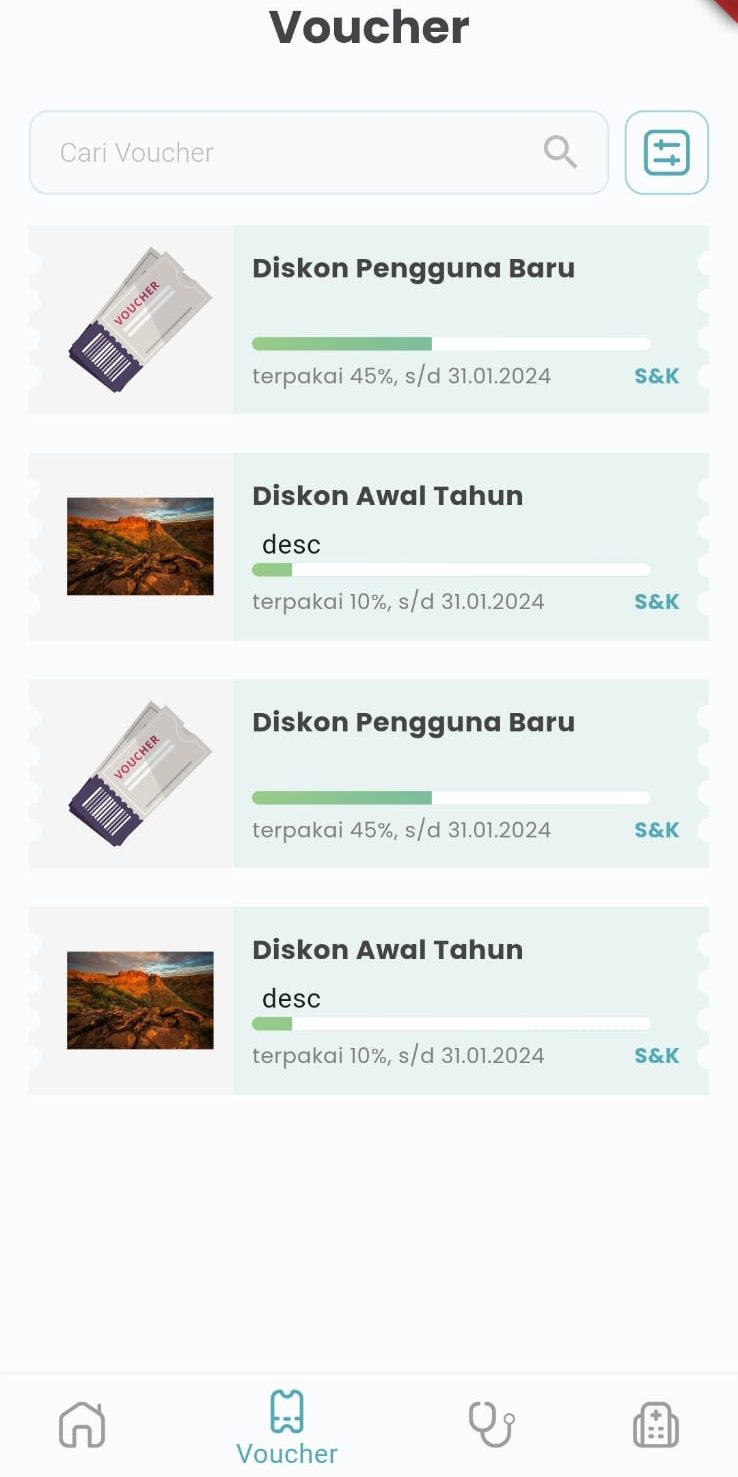Open the hospital building tab
This screenshot has height=1477, width=738.
(656, 1424)
